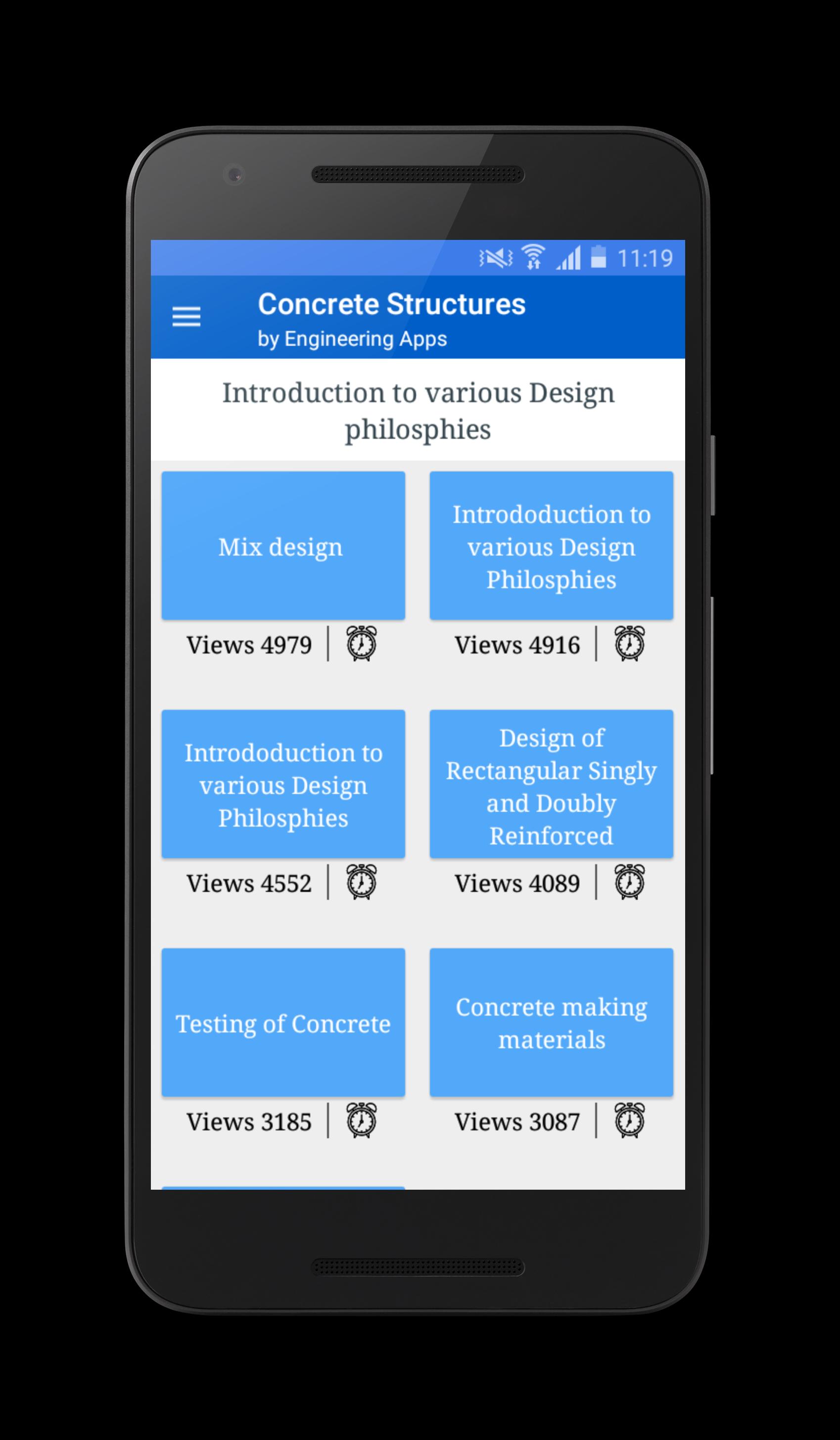This screenshot has height=1440, width=840.
Task: Tap the alarm clock beside Views 4089
Action: tap(629, 882)
